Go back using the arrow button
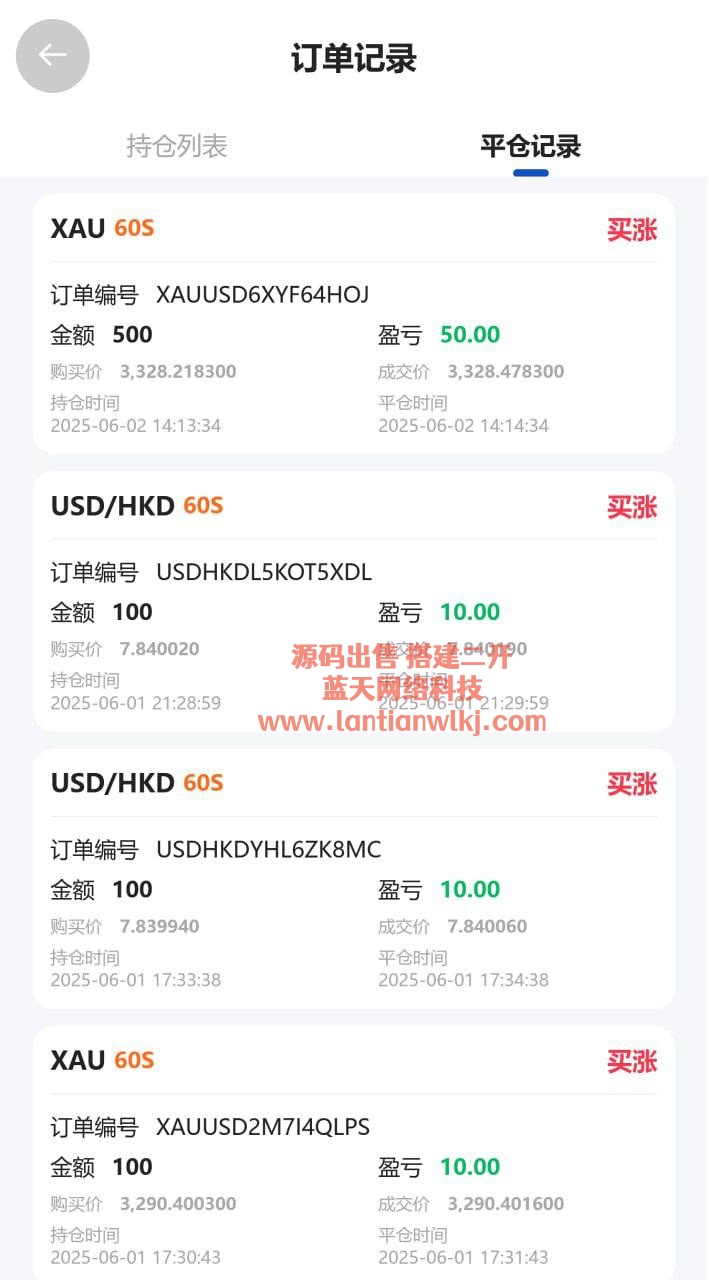Viewport: 709px width, 1280px height. pos(53,56)
